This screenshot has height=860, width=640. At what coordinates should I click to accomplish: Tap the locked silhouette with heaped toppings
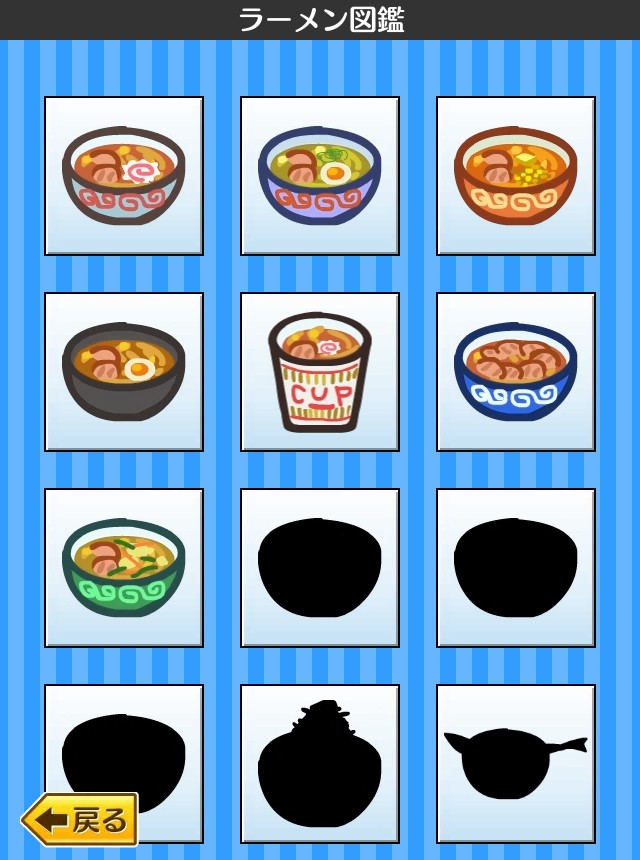pyautogui.click(x=320, y=764)
